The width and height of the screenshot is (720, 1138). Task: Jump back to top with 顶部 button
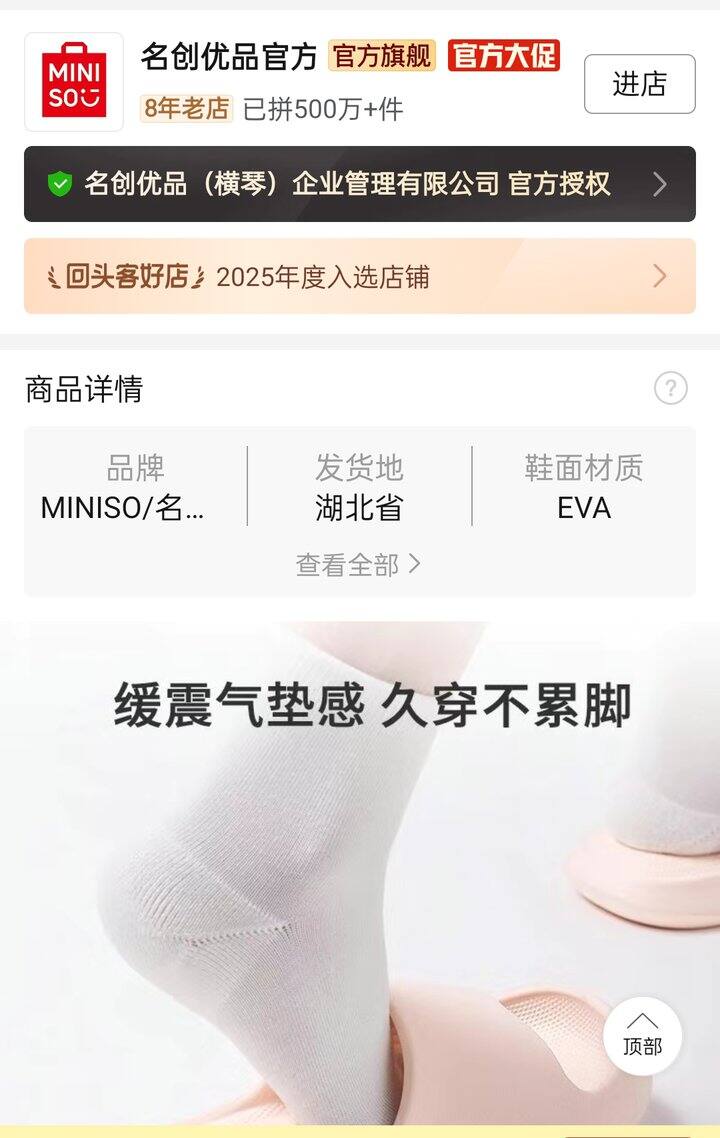pos(642,1035)
